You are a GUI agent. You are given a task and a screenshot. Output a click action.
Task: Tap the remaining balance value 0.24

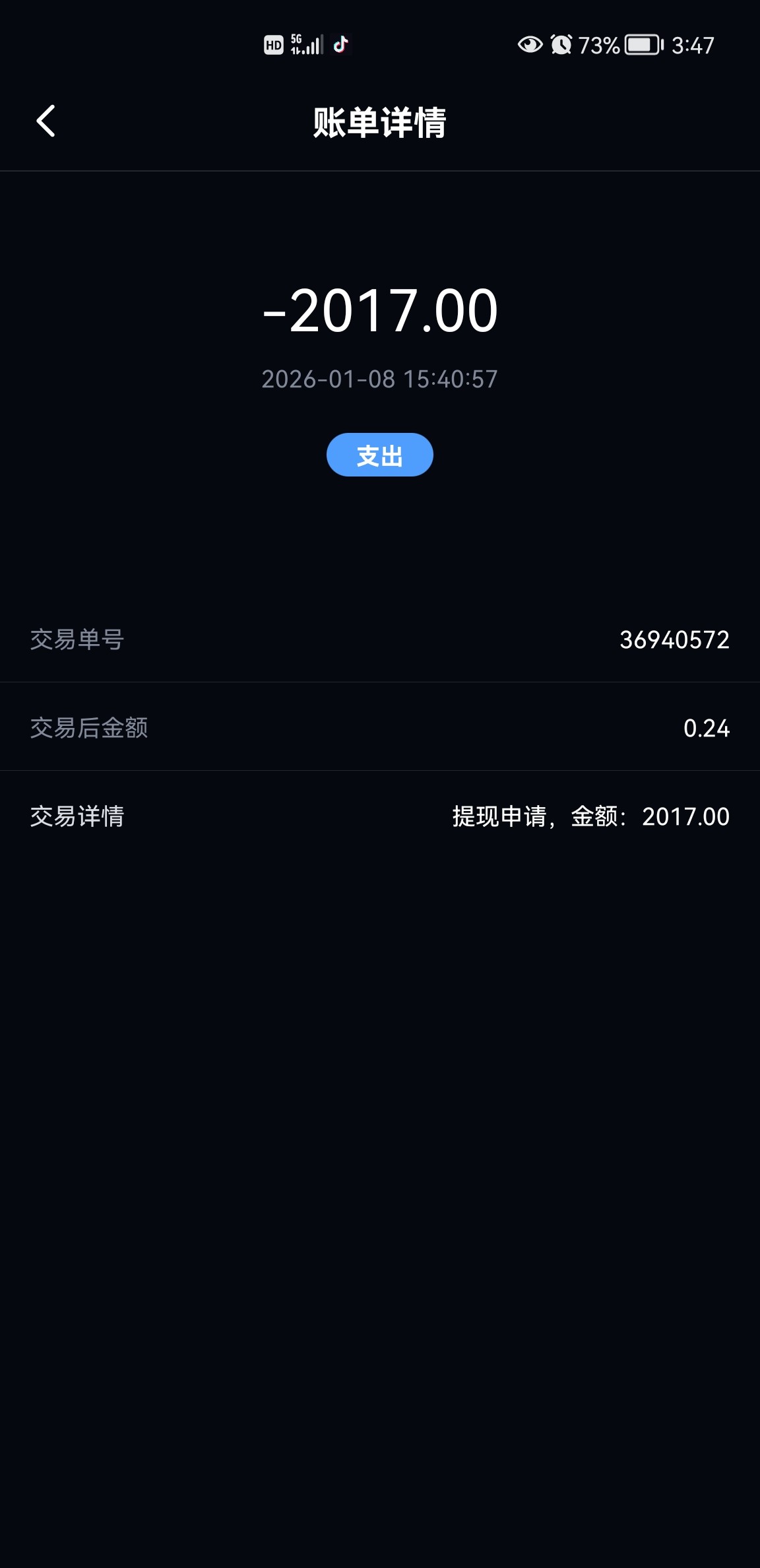[x=707, y=729]
